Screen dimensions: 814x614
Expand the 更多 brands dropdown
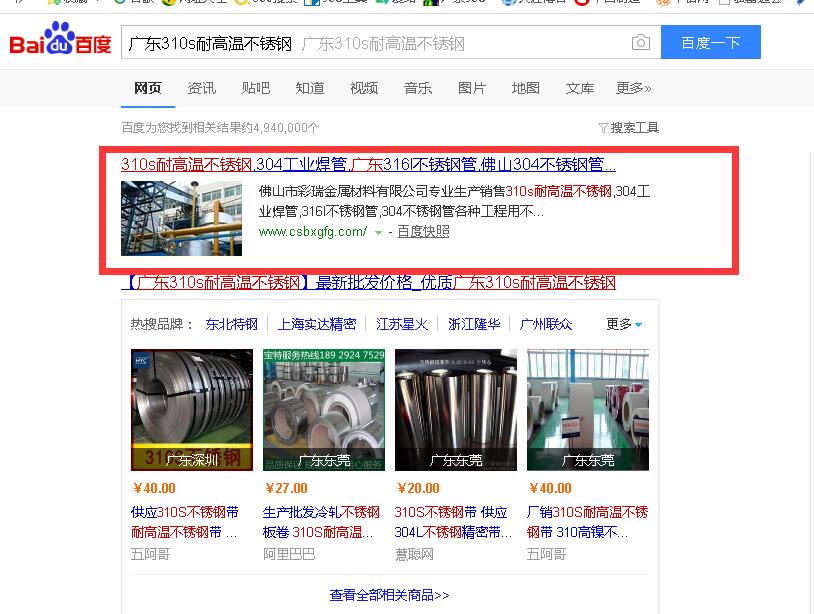(x=624, y=324)
